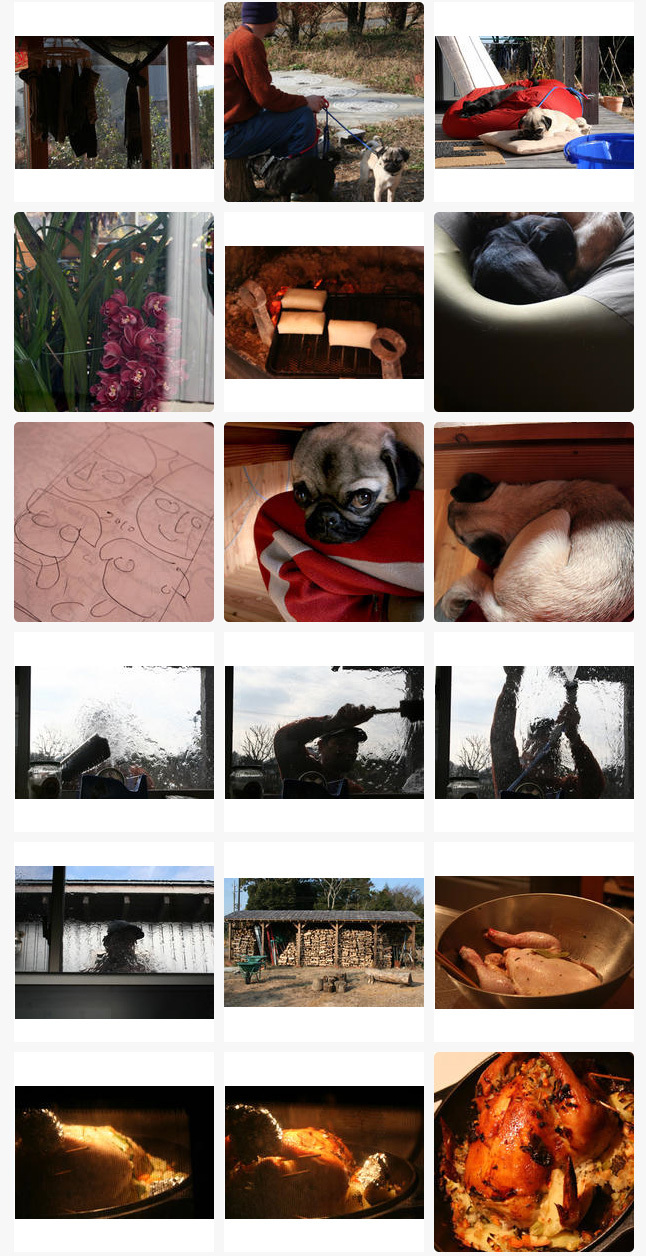Open the pencil sketch of faces photo
The width and height of the screenshot is (646, 1256).
click(114, 522)
